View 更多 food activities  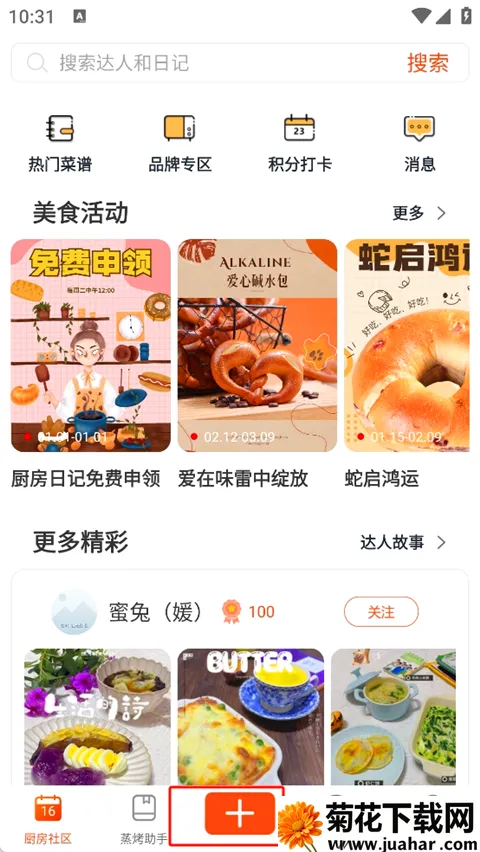pos(419,213)
